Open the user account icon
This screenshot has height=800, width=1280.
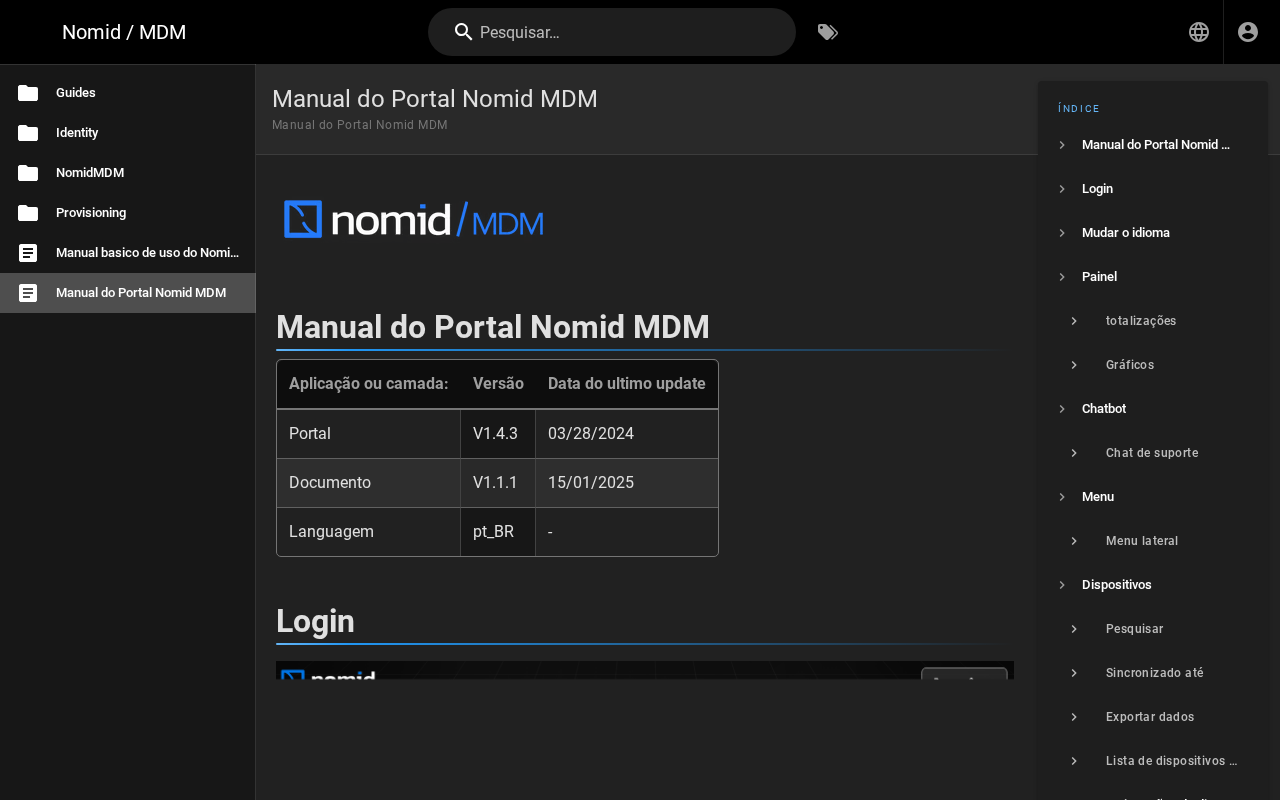click(1248, 32)
